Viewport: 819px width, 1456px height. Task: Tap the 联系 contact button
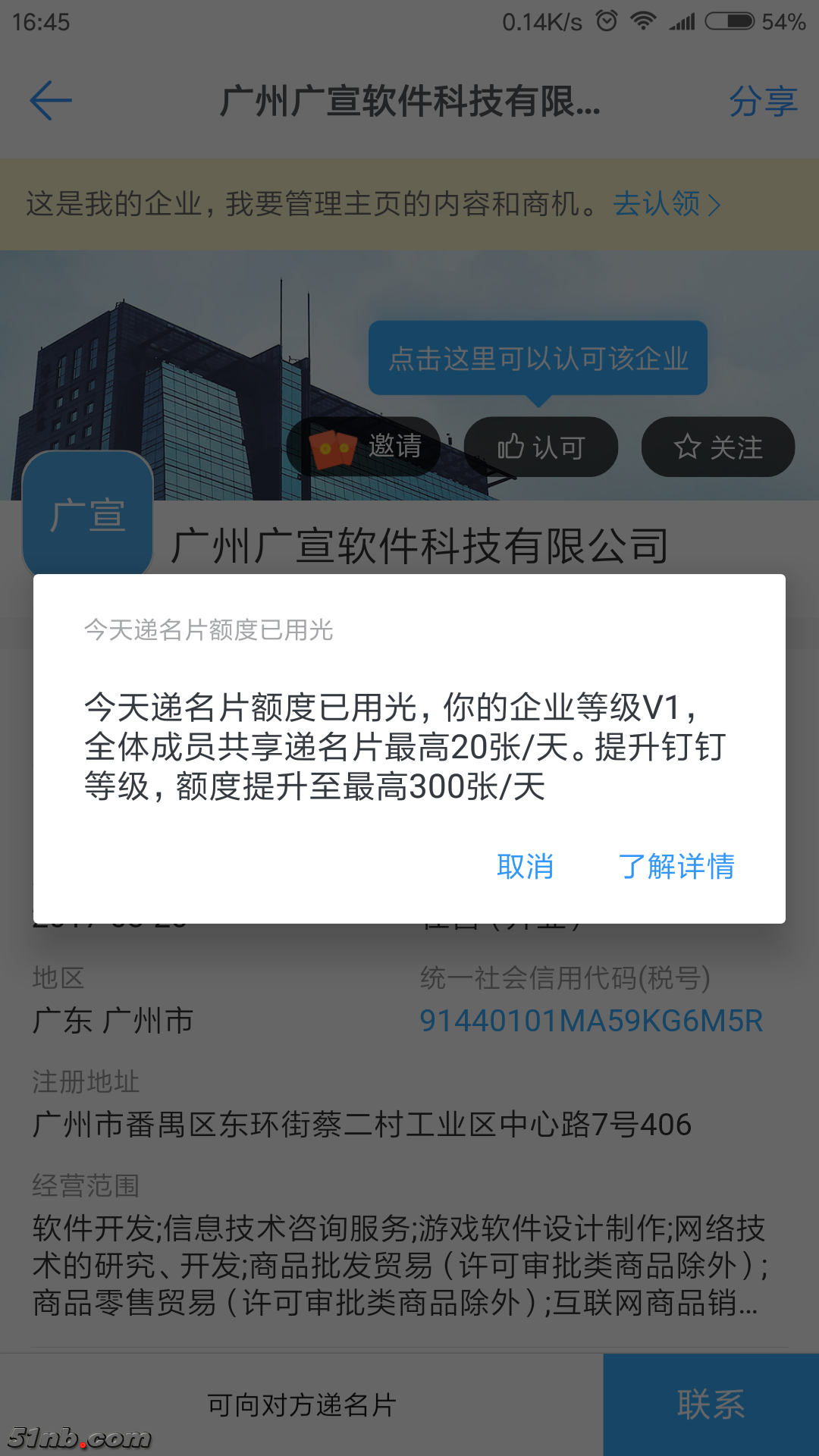711,1404
